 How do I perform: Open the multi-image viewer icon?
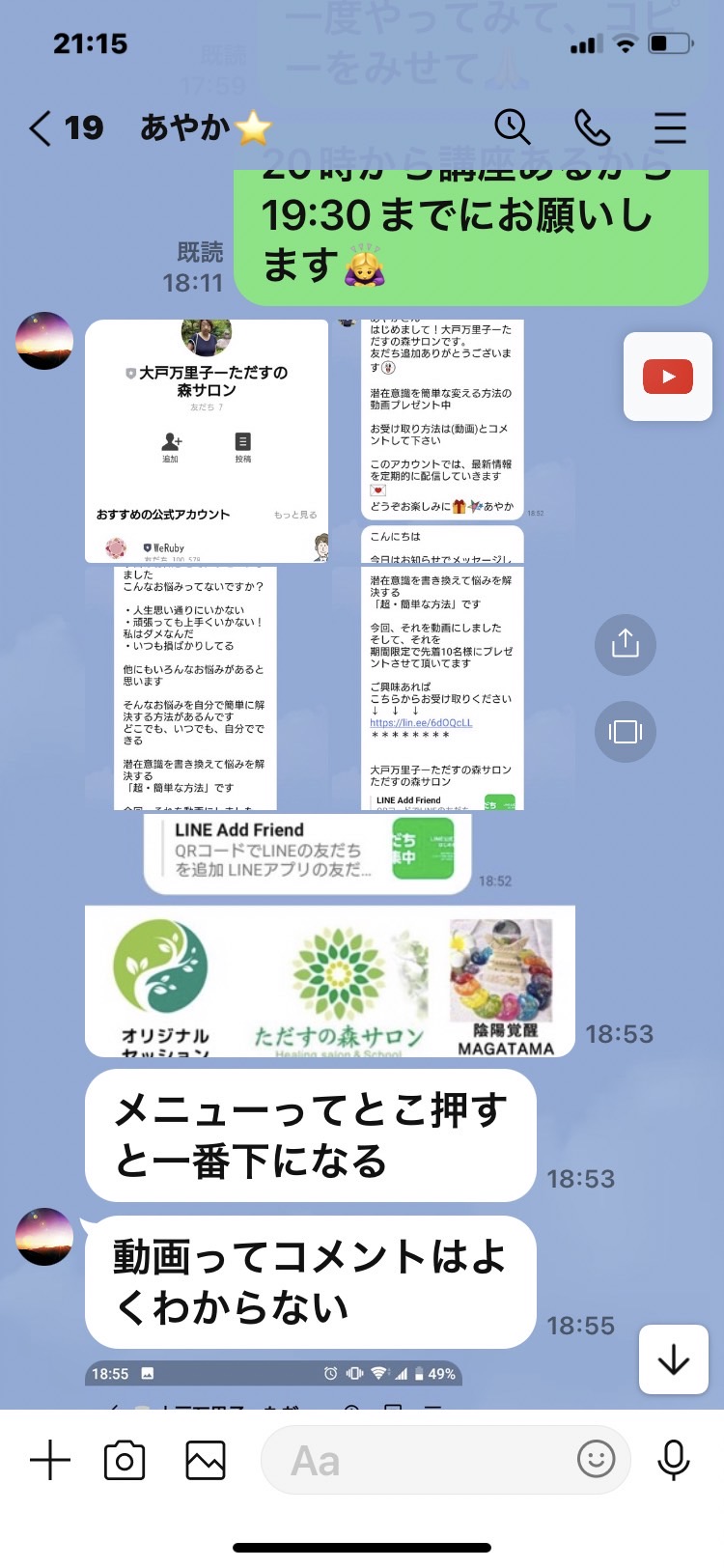[626, 732]
